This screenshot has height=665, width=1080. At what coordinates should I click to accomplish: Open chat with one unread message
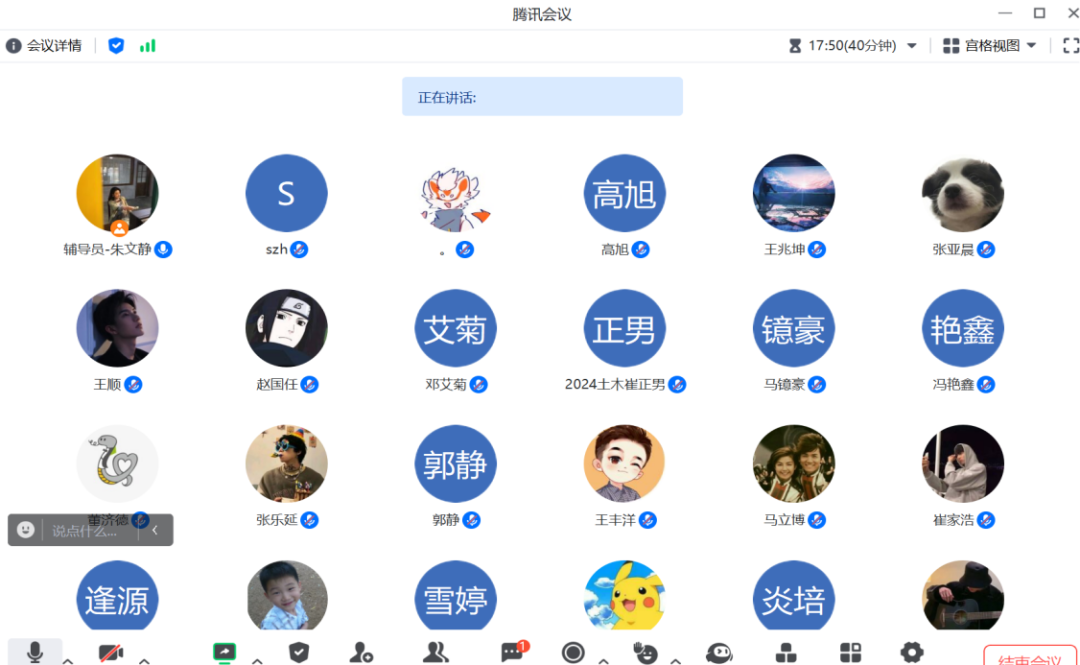(512, 653)
